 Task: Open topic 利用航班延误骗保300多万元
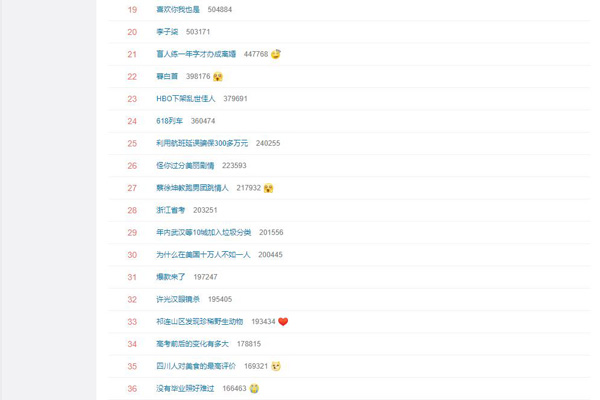pyautogui.click(x=202, y=143)
